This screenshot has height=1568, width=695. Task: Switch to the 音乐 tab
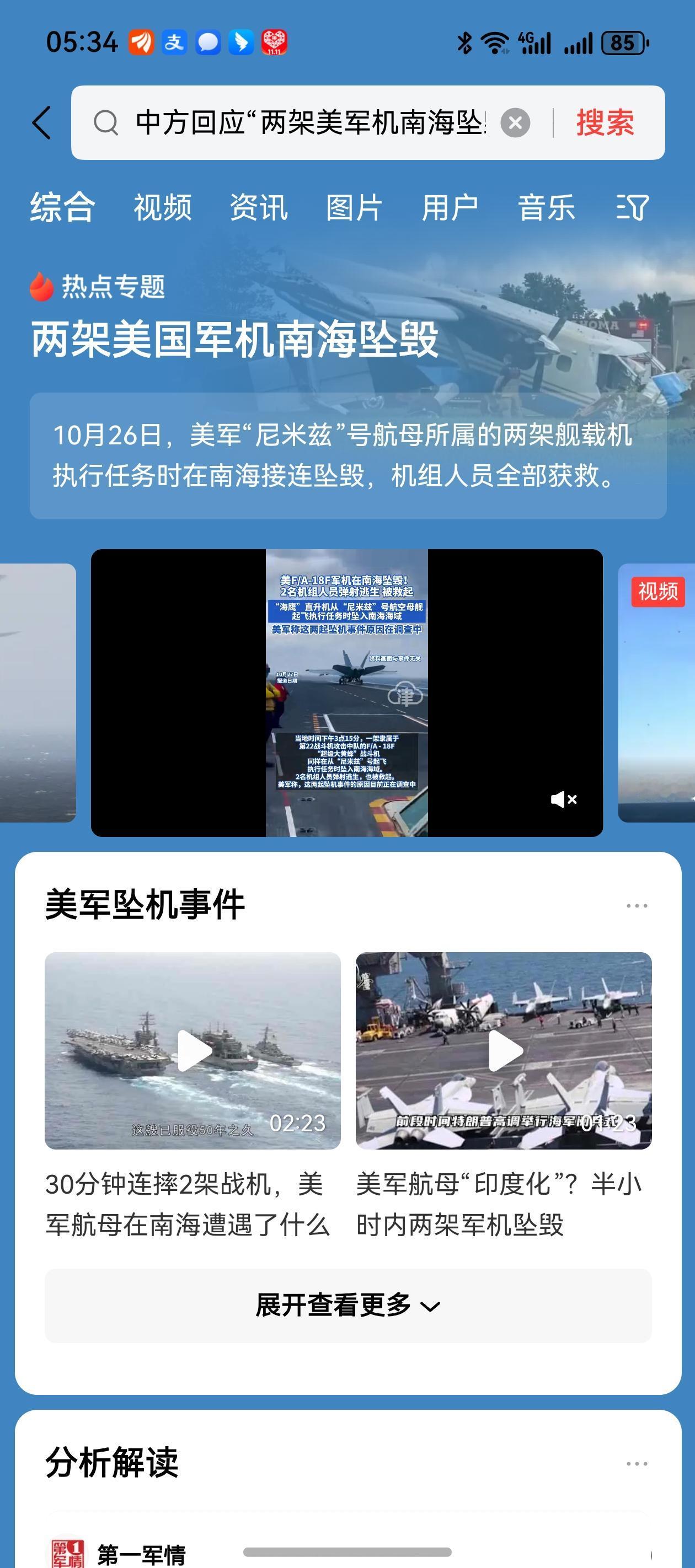pos(547,207)
